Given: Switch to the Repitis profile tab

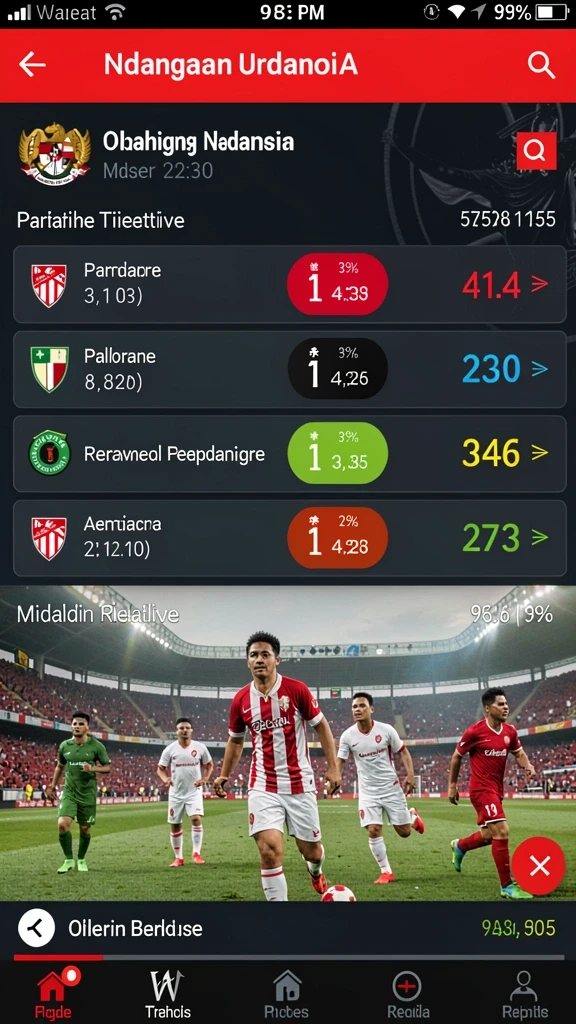Looking at the screenshot, I should click(x=524, y=994).
